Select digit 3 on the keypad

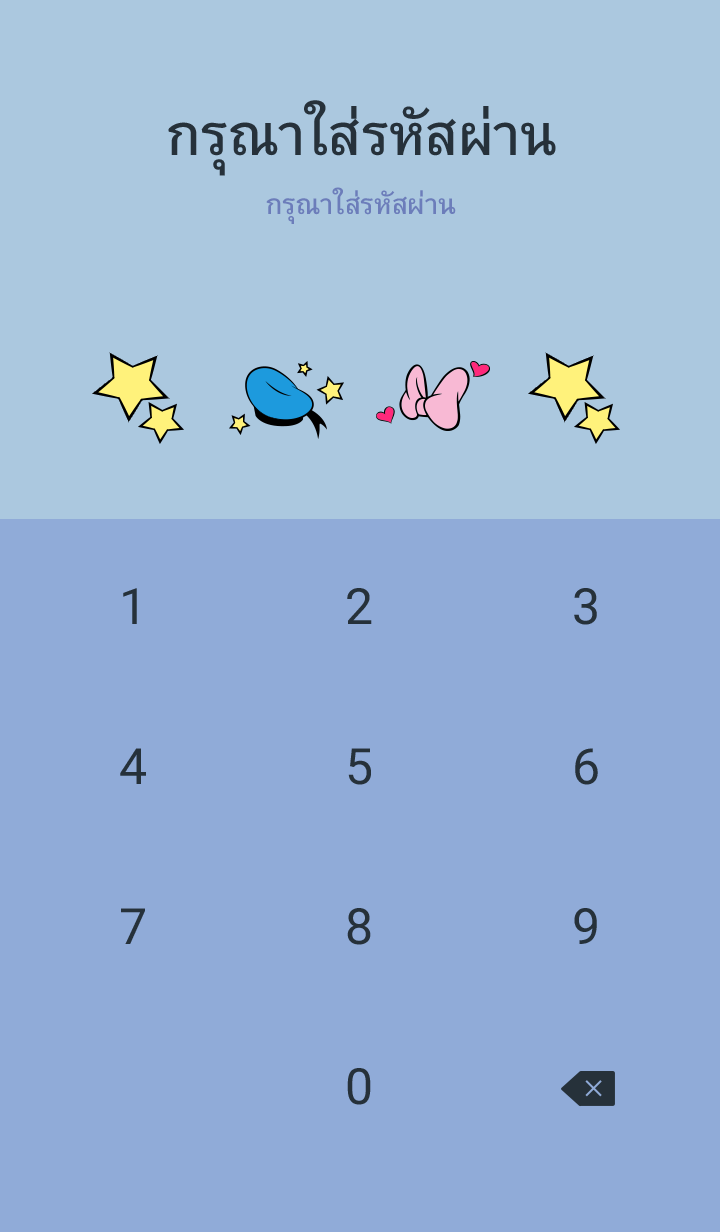[586, 607]
